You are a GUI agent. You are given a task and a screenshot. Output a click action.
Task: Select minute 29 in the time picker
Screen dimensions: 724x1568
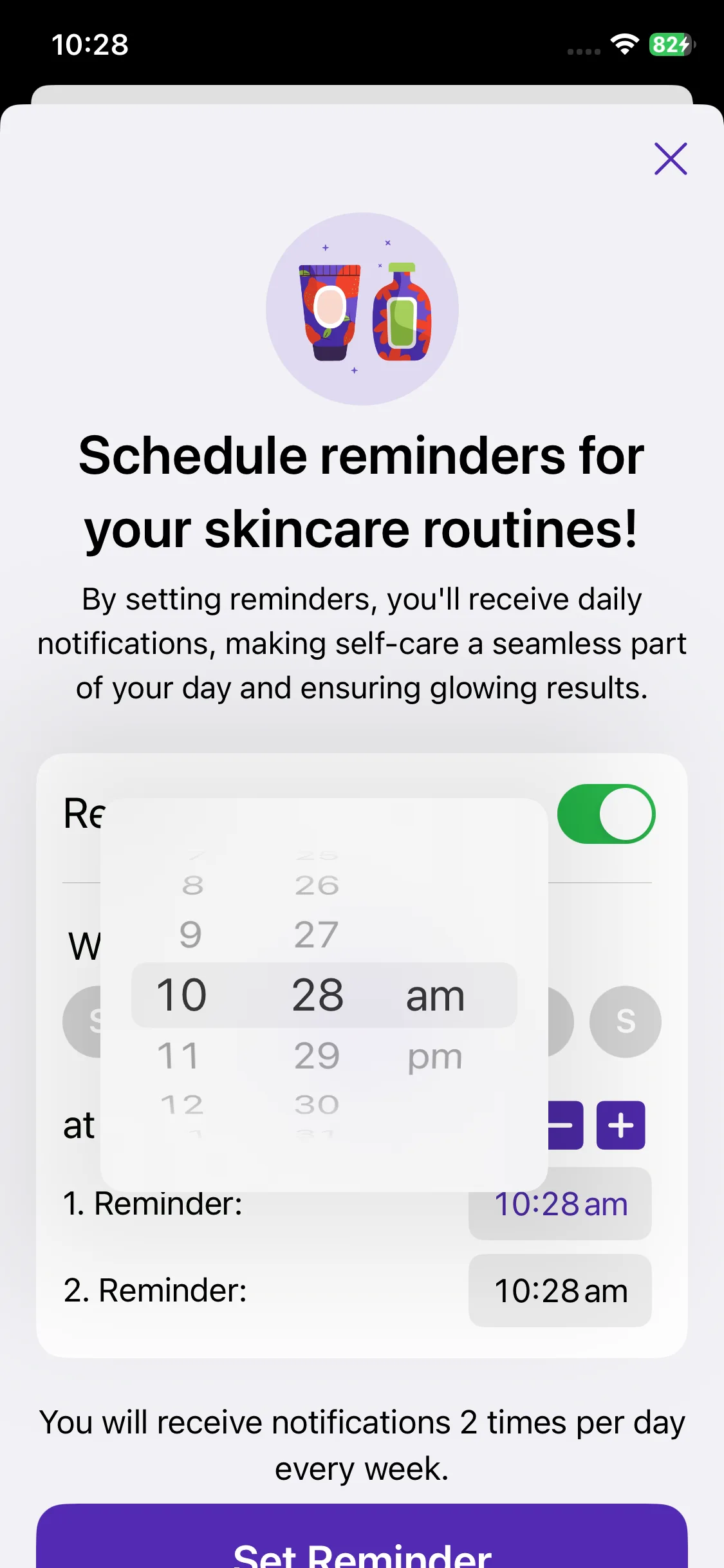[317, 1056]
